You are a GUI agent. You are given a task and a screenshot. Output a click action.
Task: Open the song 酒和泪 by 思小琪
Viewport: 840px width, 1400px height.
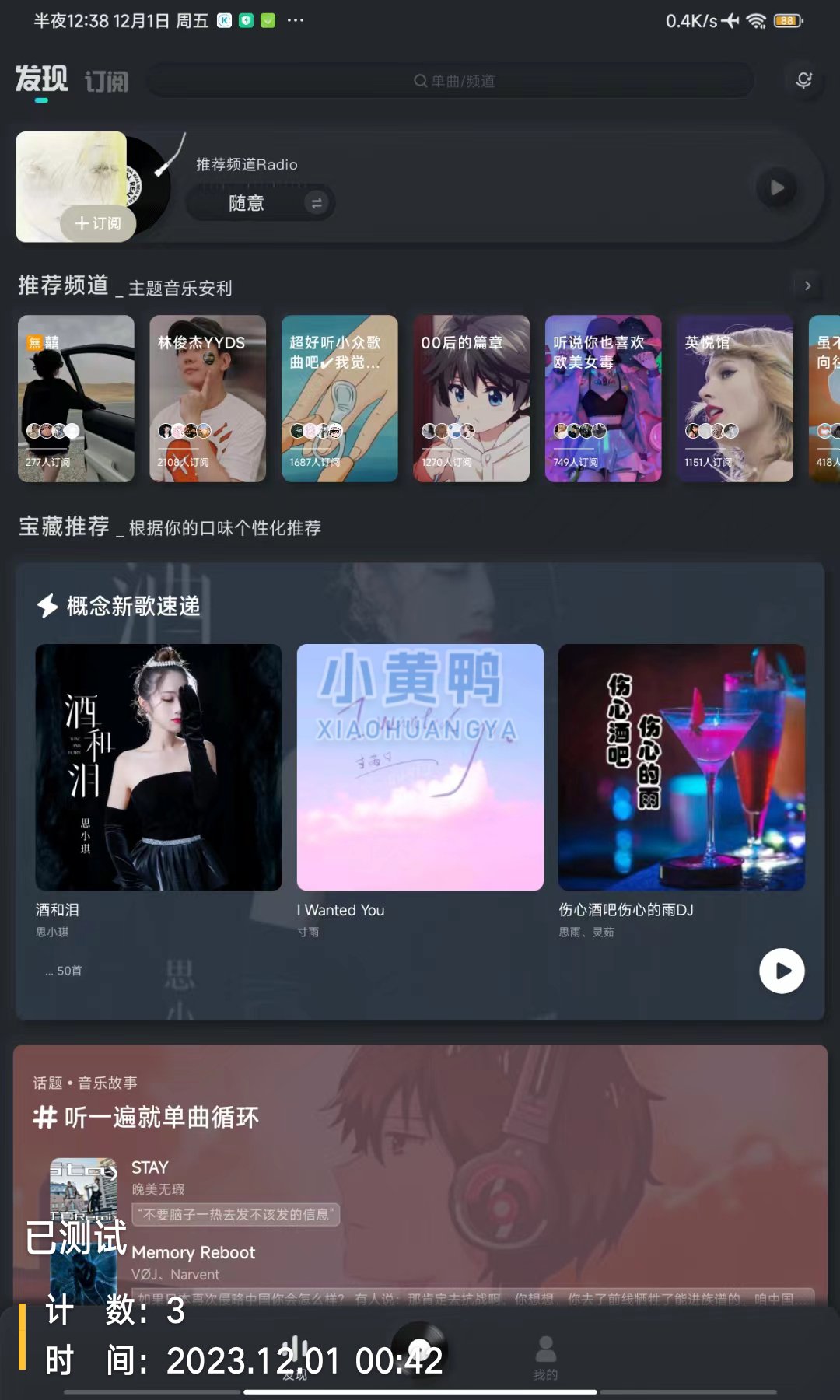tap(159, 767)
